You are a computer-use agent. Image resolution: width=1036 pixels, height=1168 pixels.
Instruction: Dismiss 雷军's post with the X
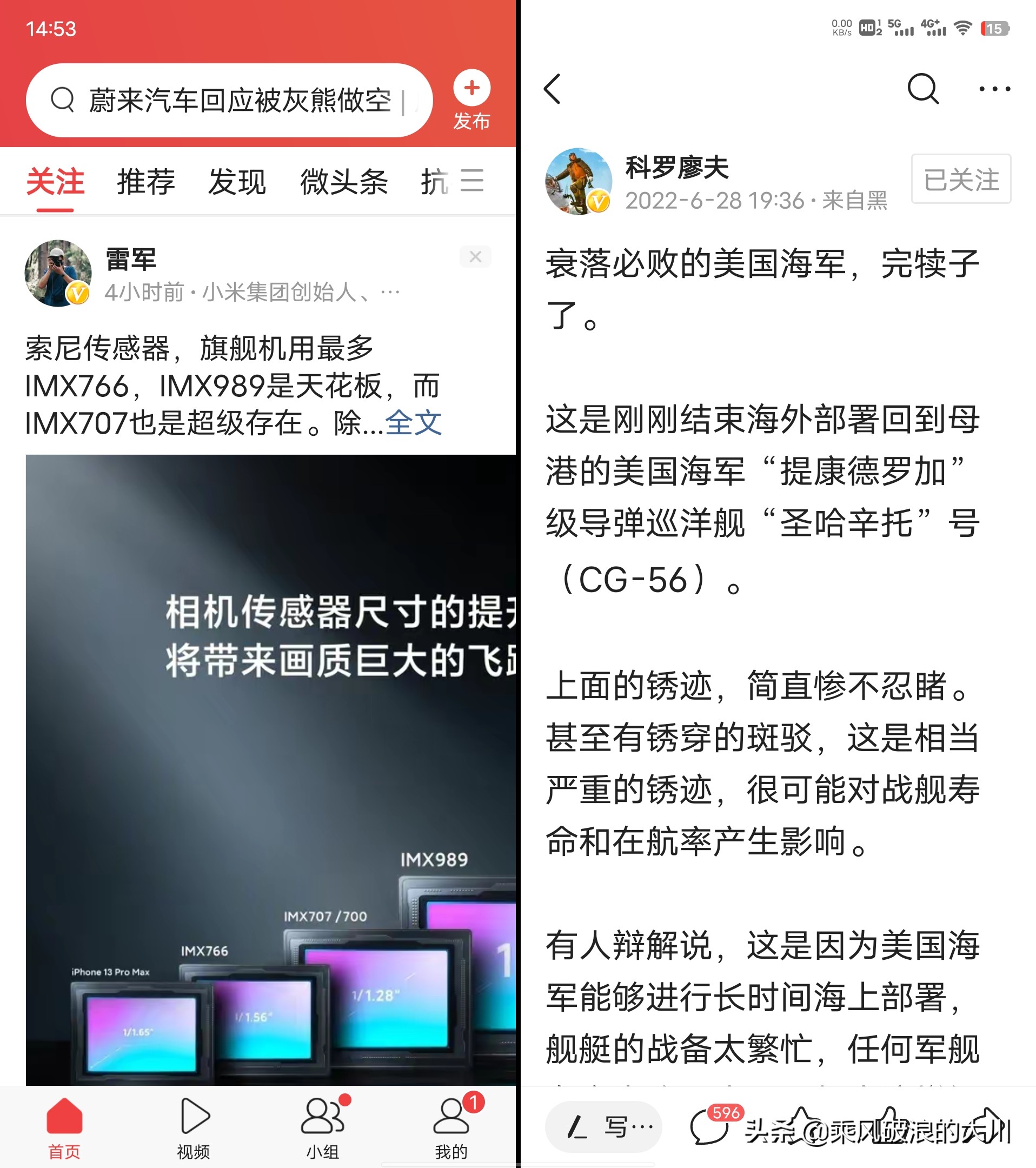click(475, 257)
